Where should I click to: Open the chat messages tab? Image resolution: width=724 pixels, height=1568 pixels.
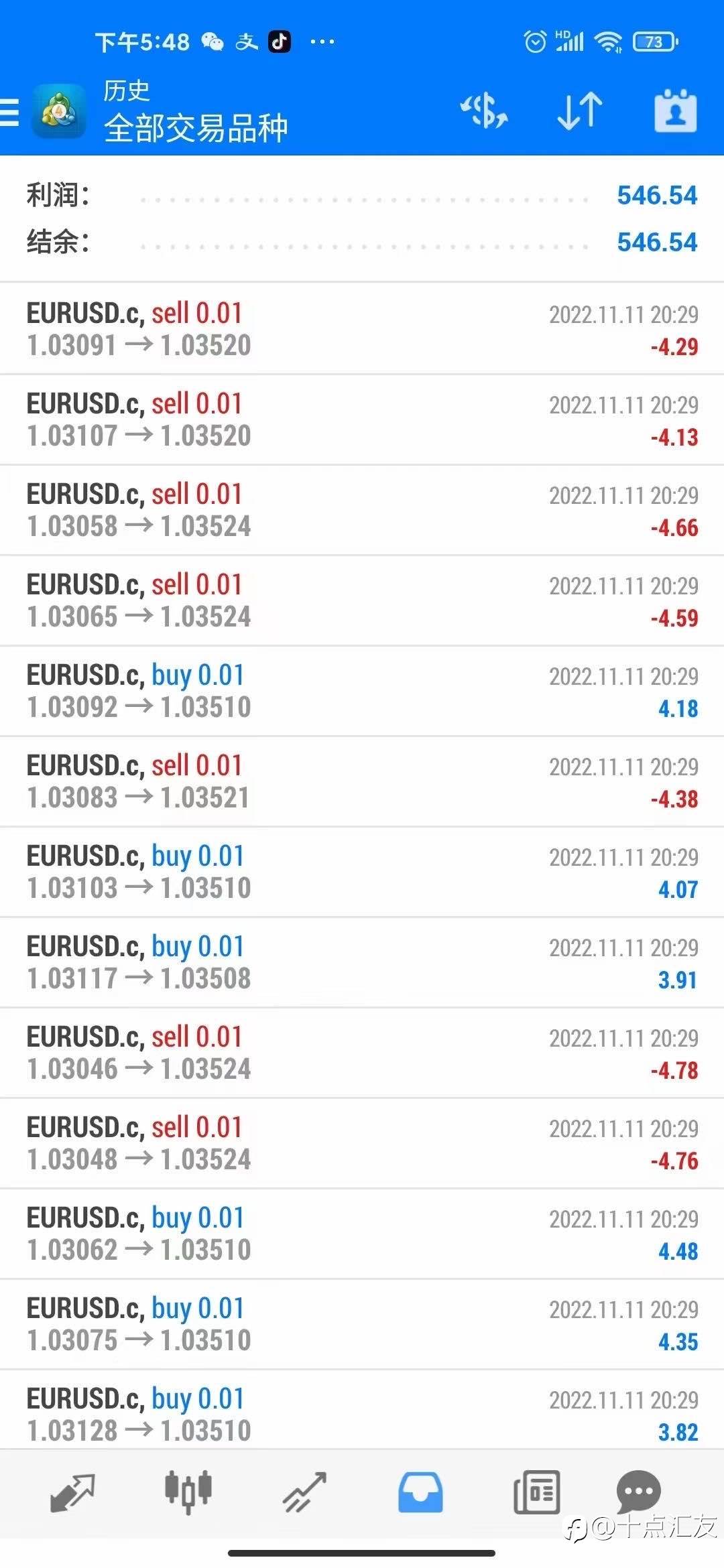(638, 1492)
